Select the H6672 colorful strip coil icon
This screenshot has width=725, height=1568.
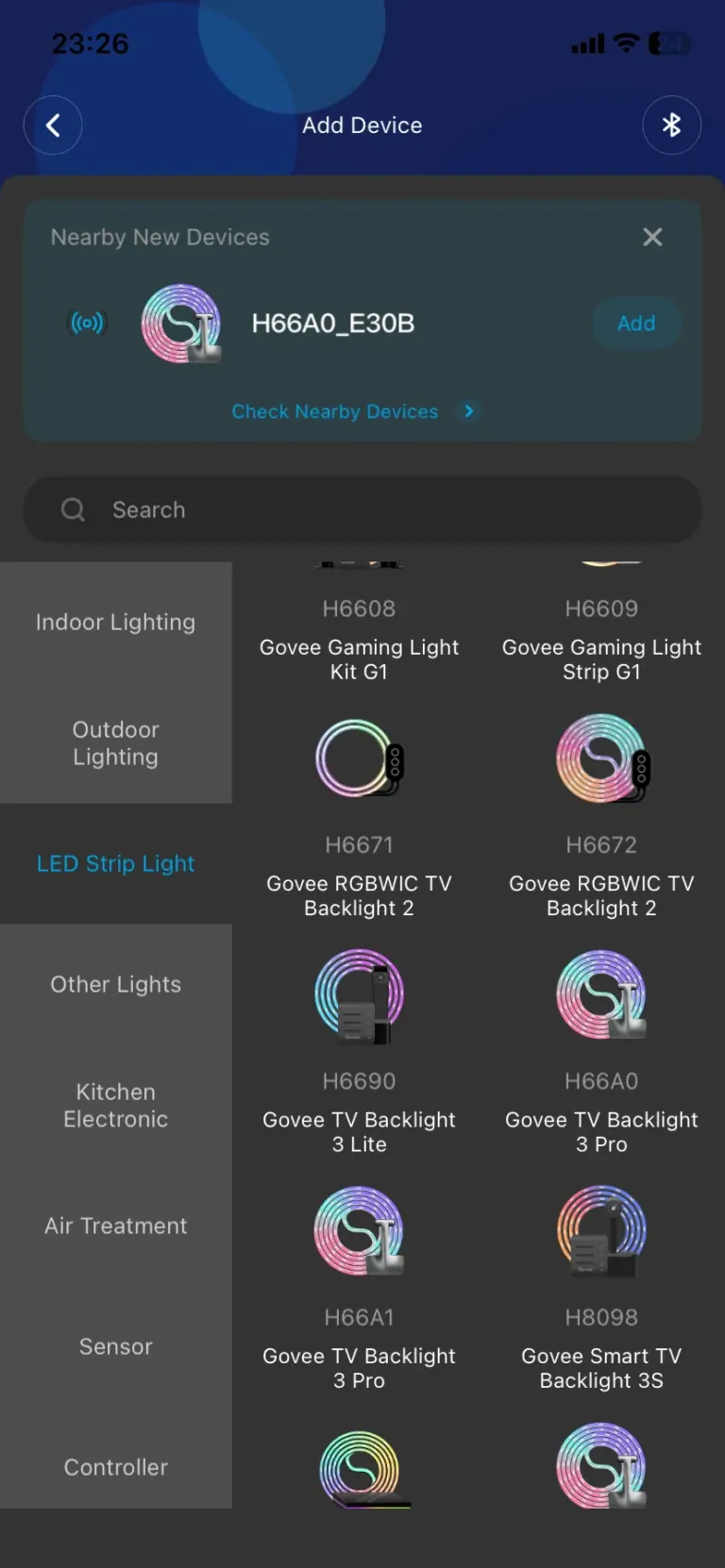point(601,759)
